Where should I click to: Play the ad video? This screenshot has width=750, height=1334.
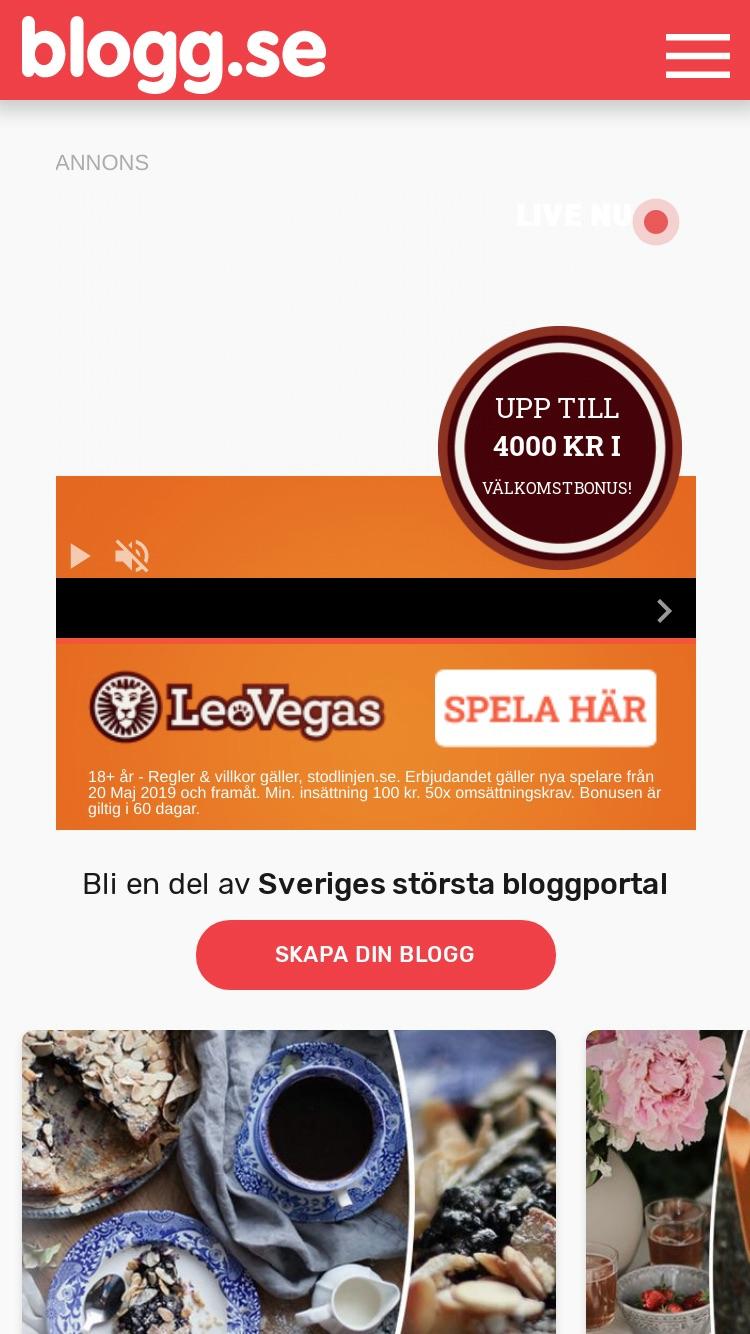pyautogui.click(x=80, y=556)
